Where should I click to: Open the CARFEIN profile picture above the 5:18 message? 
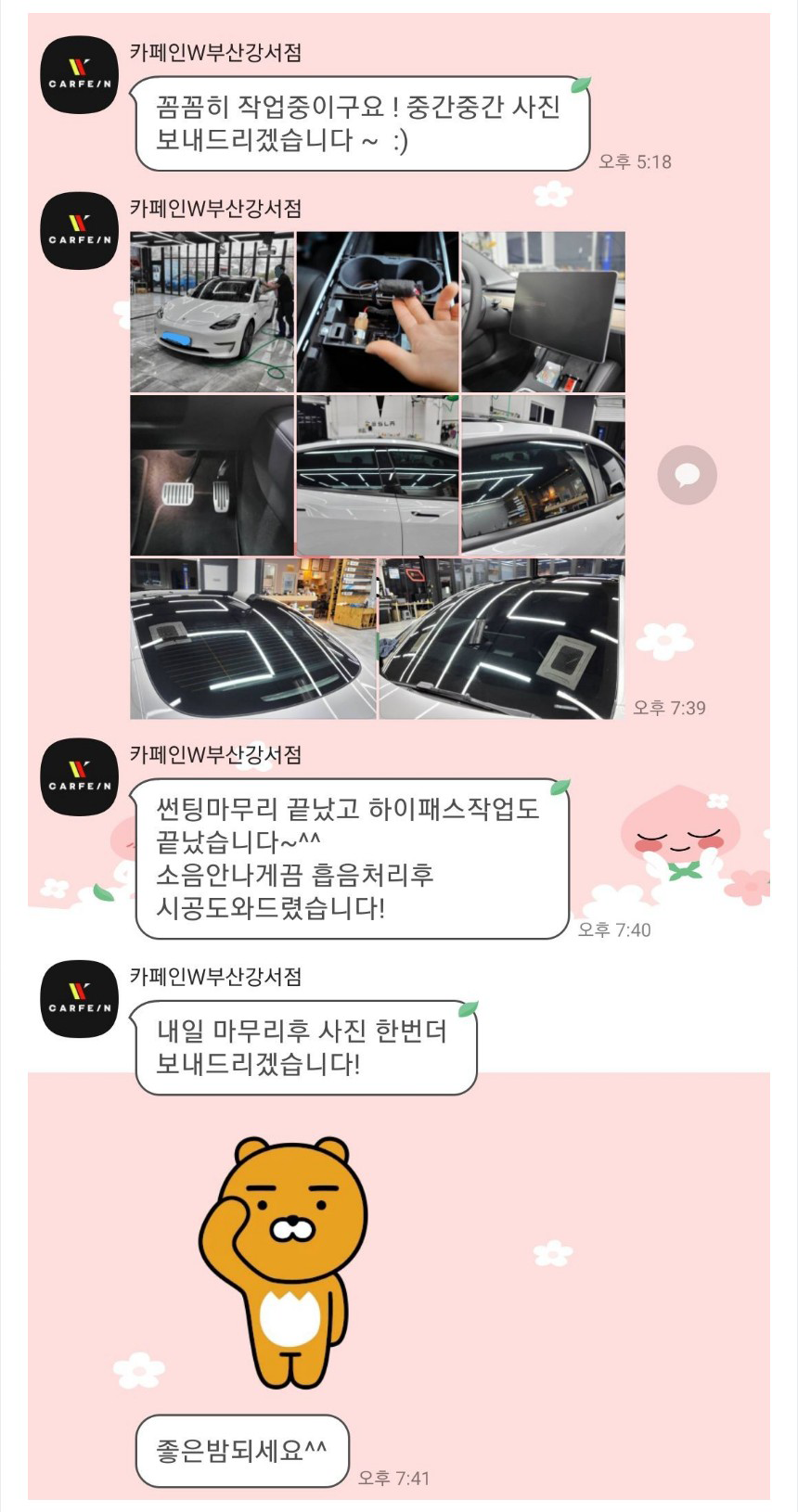click(x=80, y=75)
